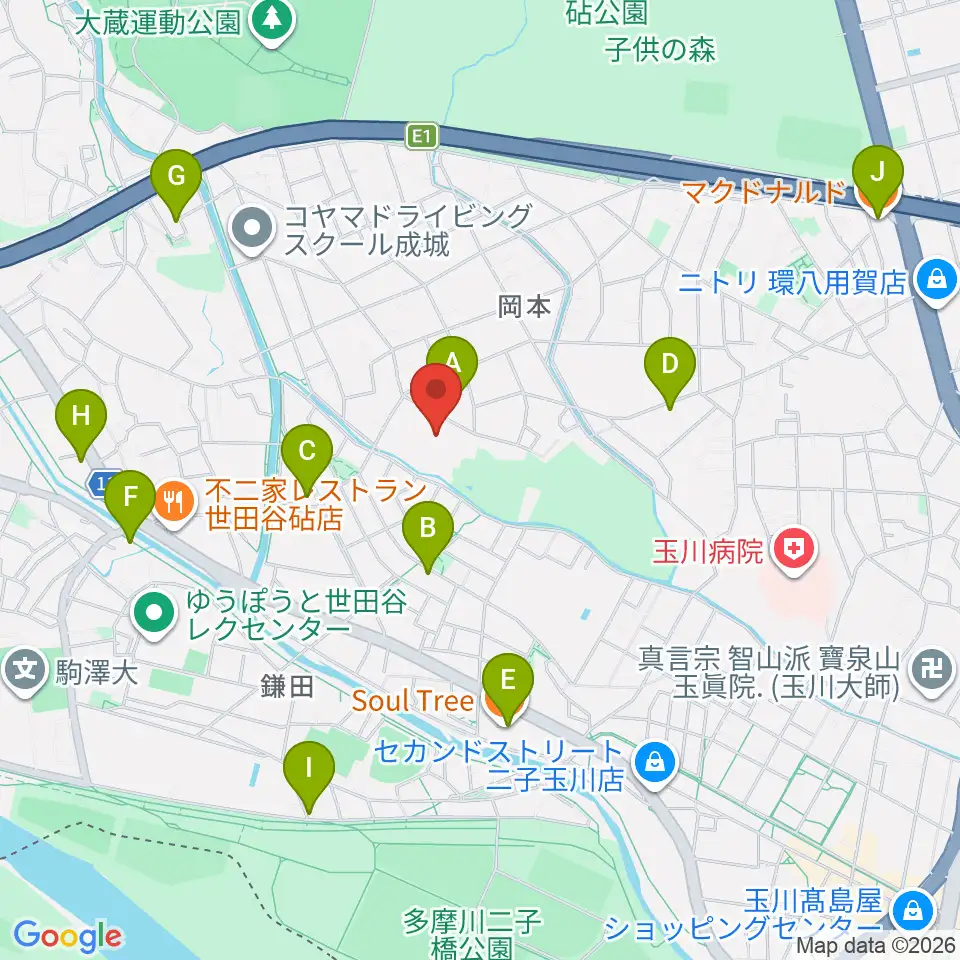Select the red location pin

436,396
